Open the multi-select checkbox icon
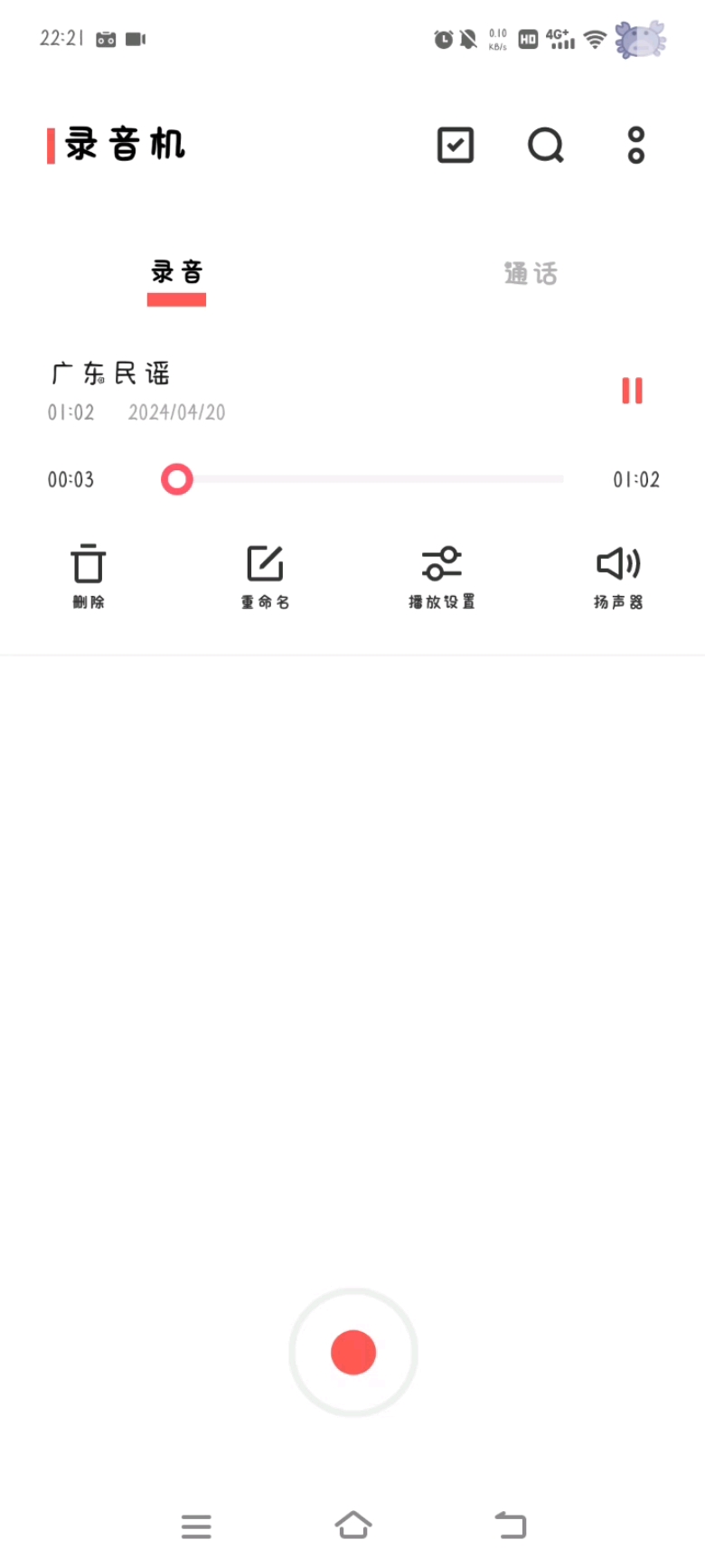The image size is (705, 1568). pos(456,145)
